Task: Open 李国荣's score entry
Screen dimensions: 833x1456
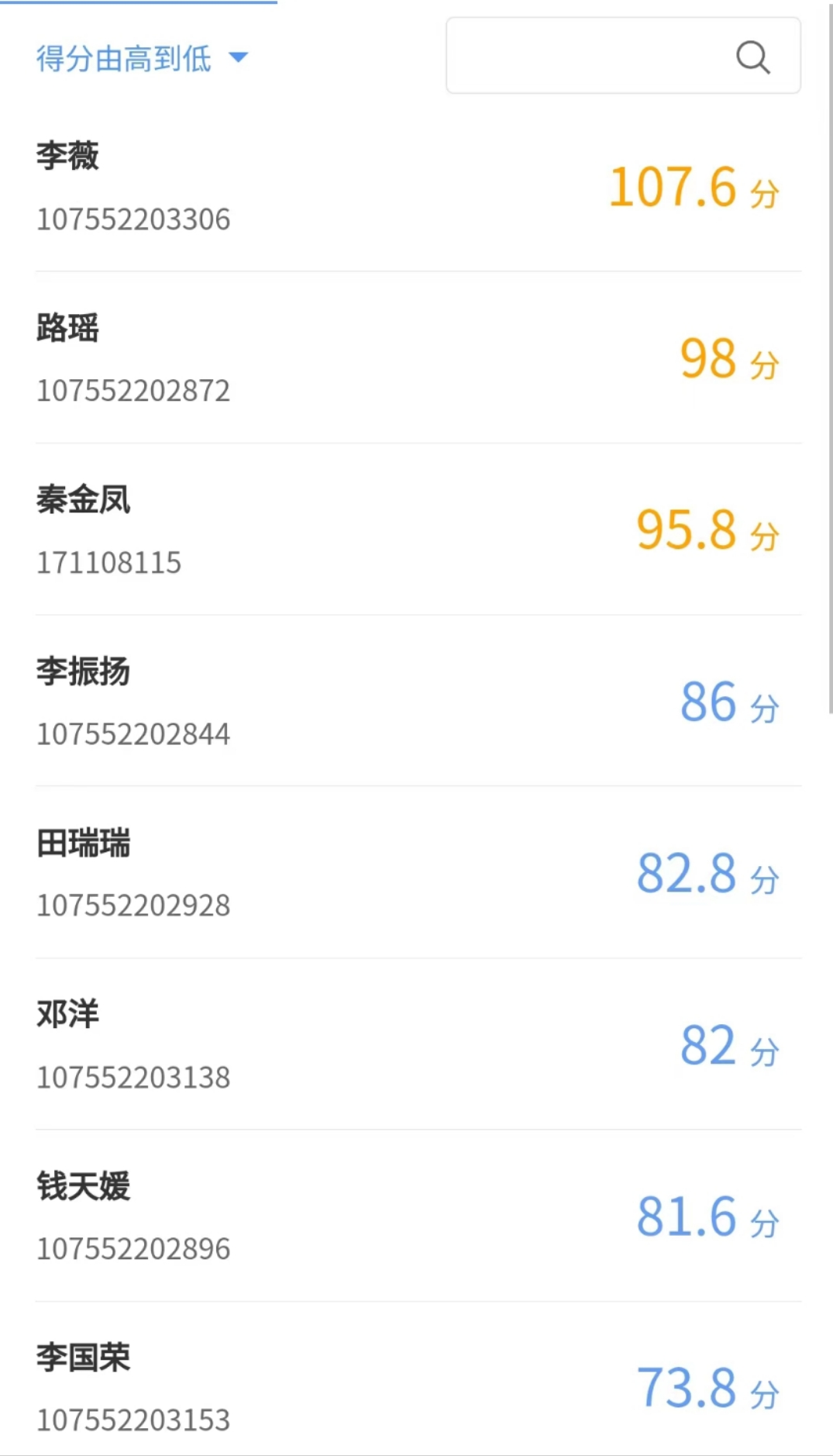Action: [x=417, y=1387]
